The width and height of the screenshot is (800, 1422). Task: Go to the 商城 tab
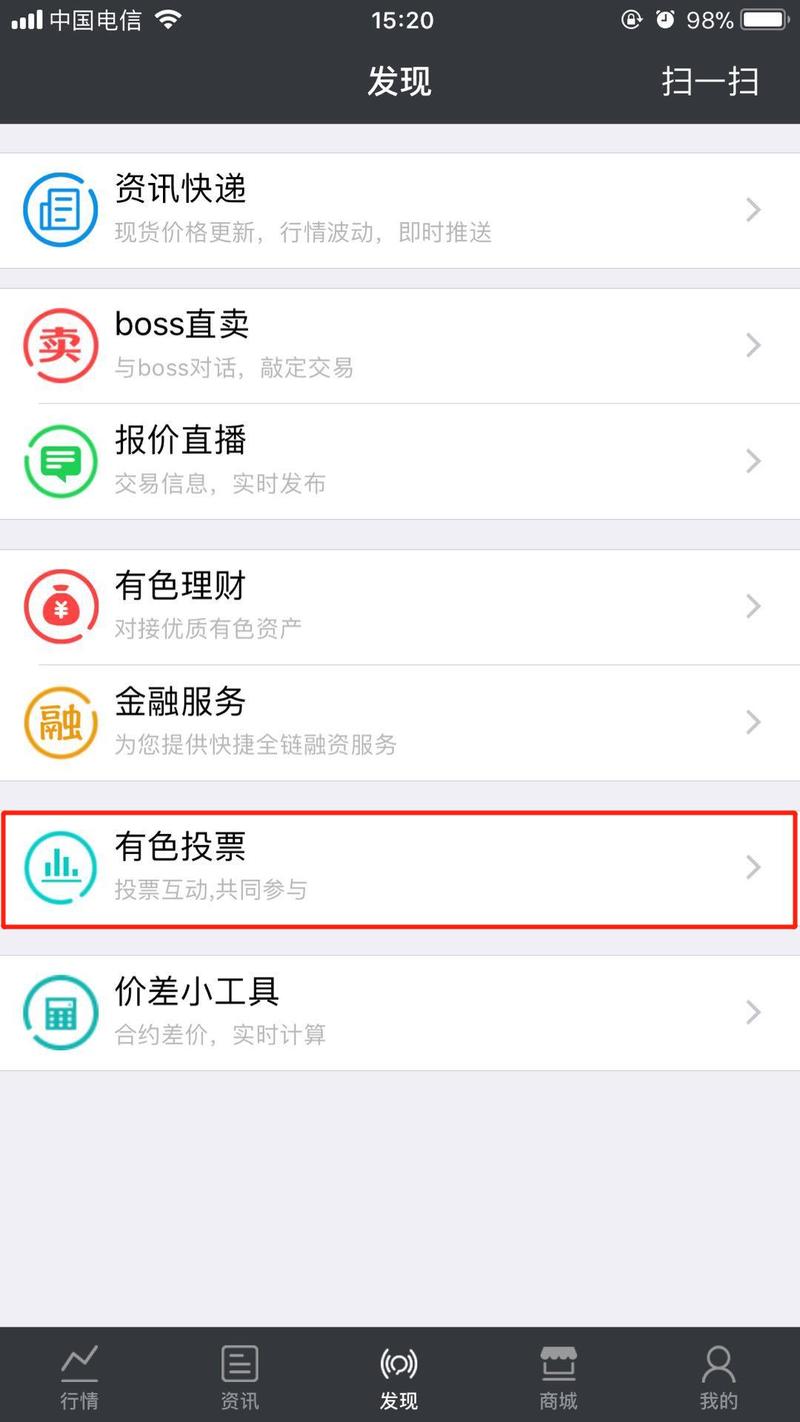[x=559, y=1376]
